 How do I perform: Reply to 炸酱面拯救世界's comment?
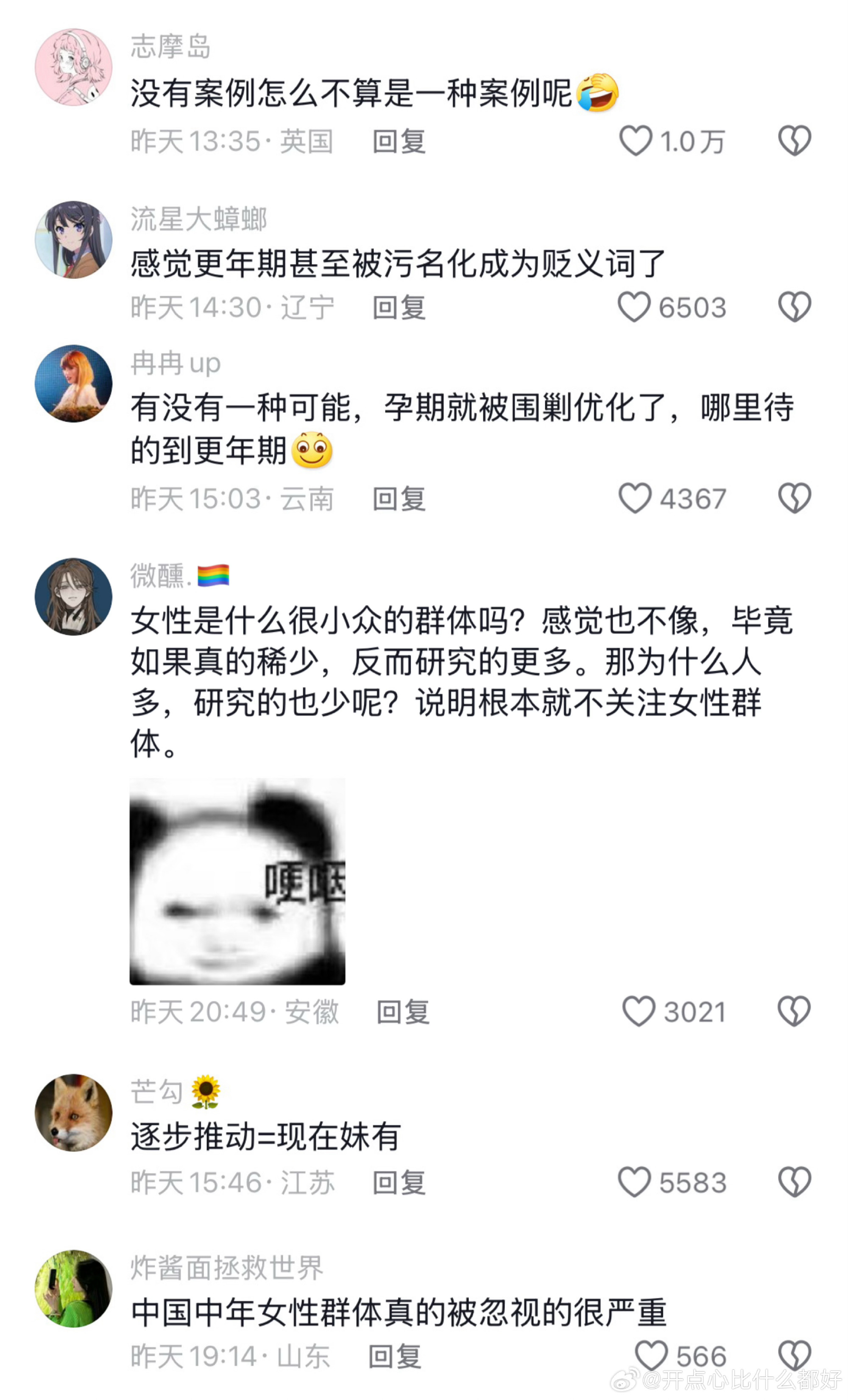(395, 1356)
